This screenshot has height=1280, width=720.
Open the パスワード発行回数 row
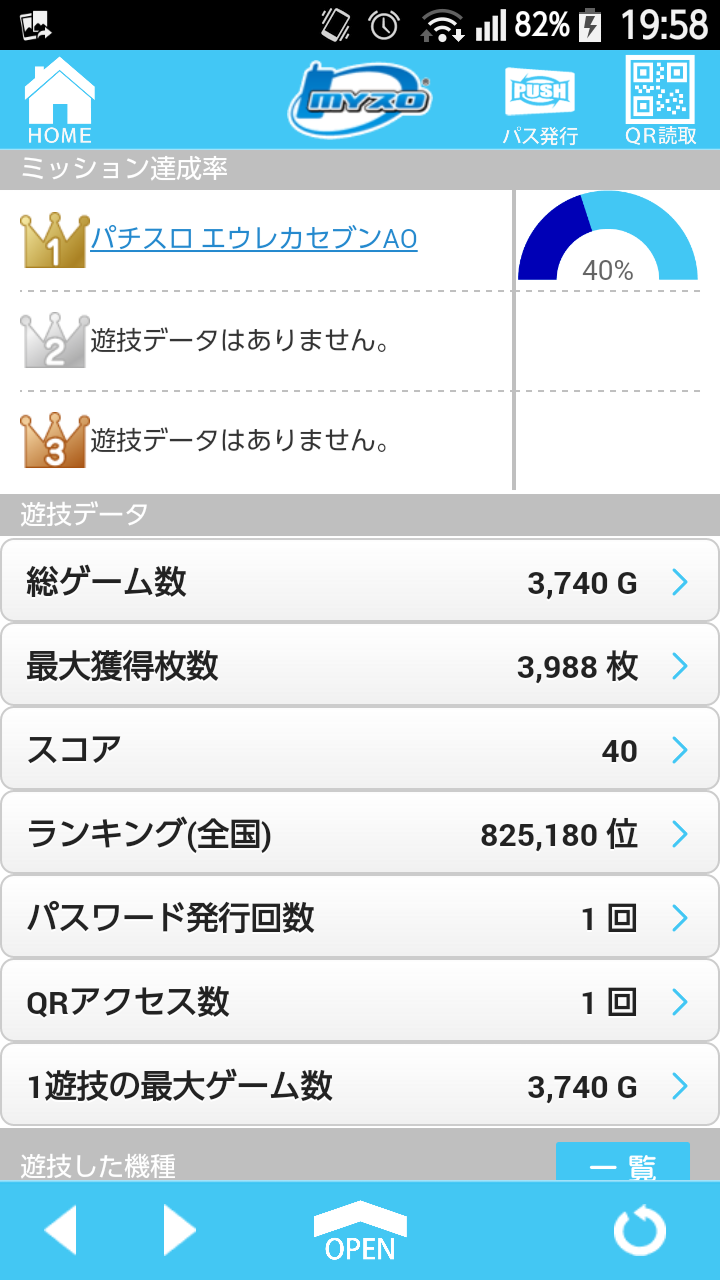tap(360, 917)
